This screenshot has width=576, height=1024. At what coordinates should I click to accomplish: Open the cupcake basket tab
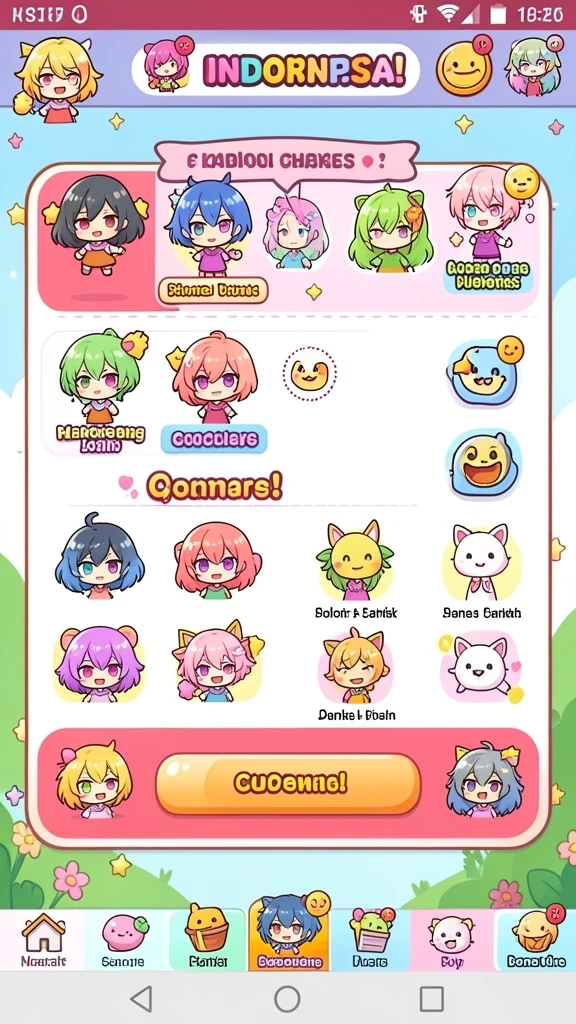370,940
